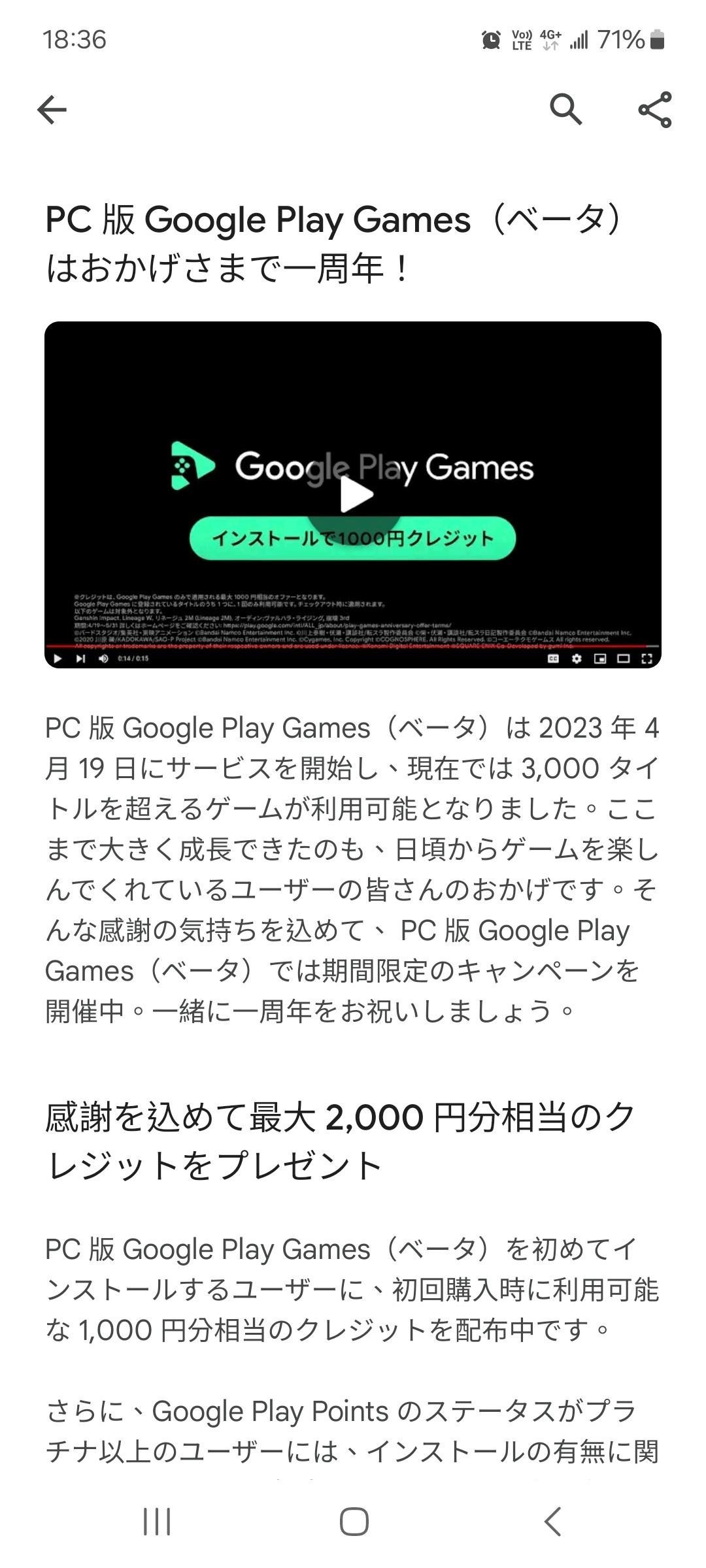
Task: Open search from the app bar
Action: coord(565,109)
